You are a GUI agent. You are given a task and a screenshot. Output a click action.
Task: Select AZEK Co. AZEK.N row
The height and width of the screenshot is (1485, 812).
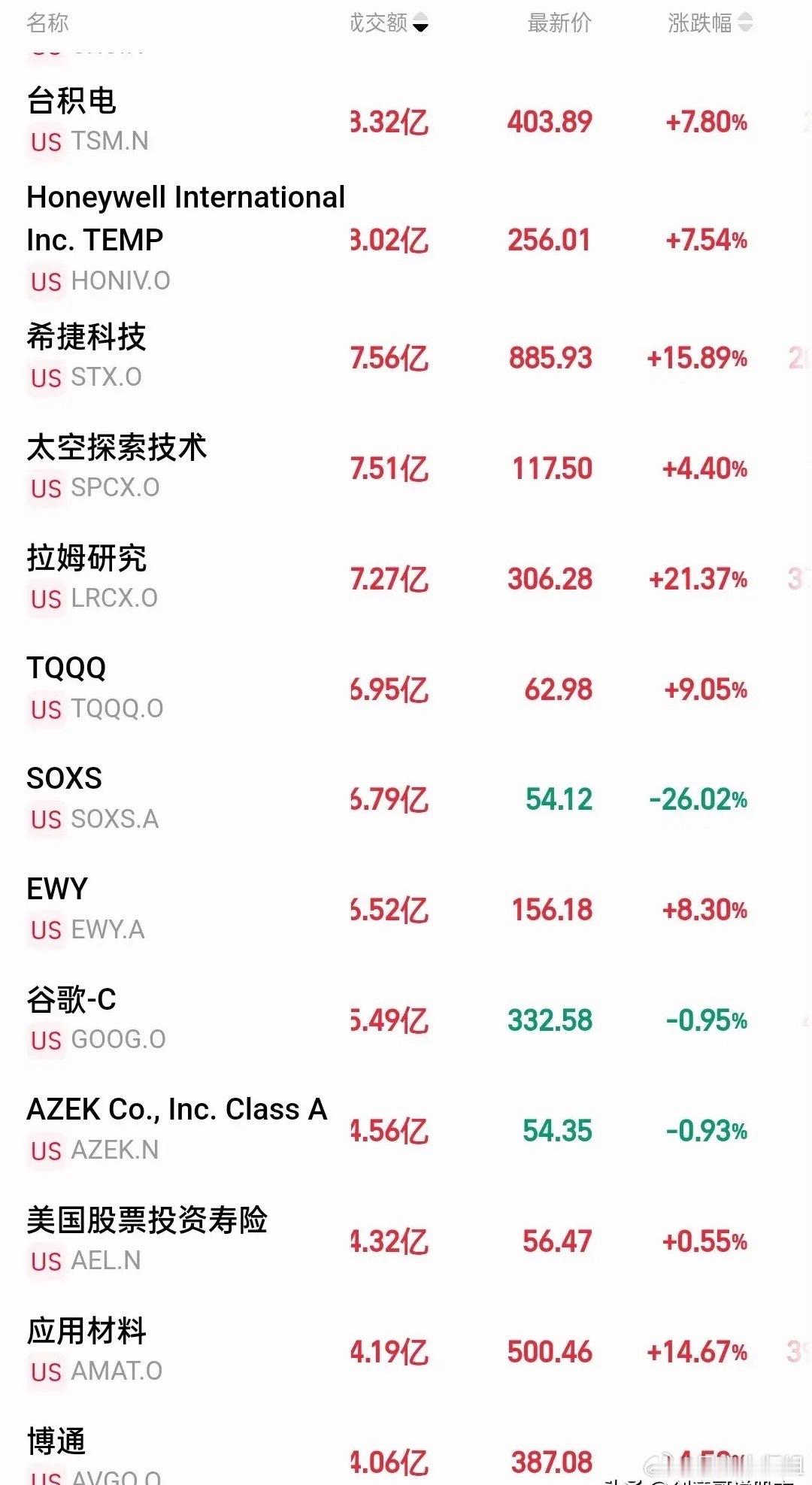tap(406, 1130)
